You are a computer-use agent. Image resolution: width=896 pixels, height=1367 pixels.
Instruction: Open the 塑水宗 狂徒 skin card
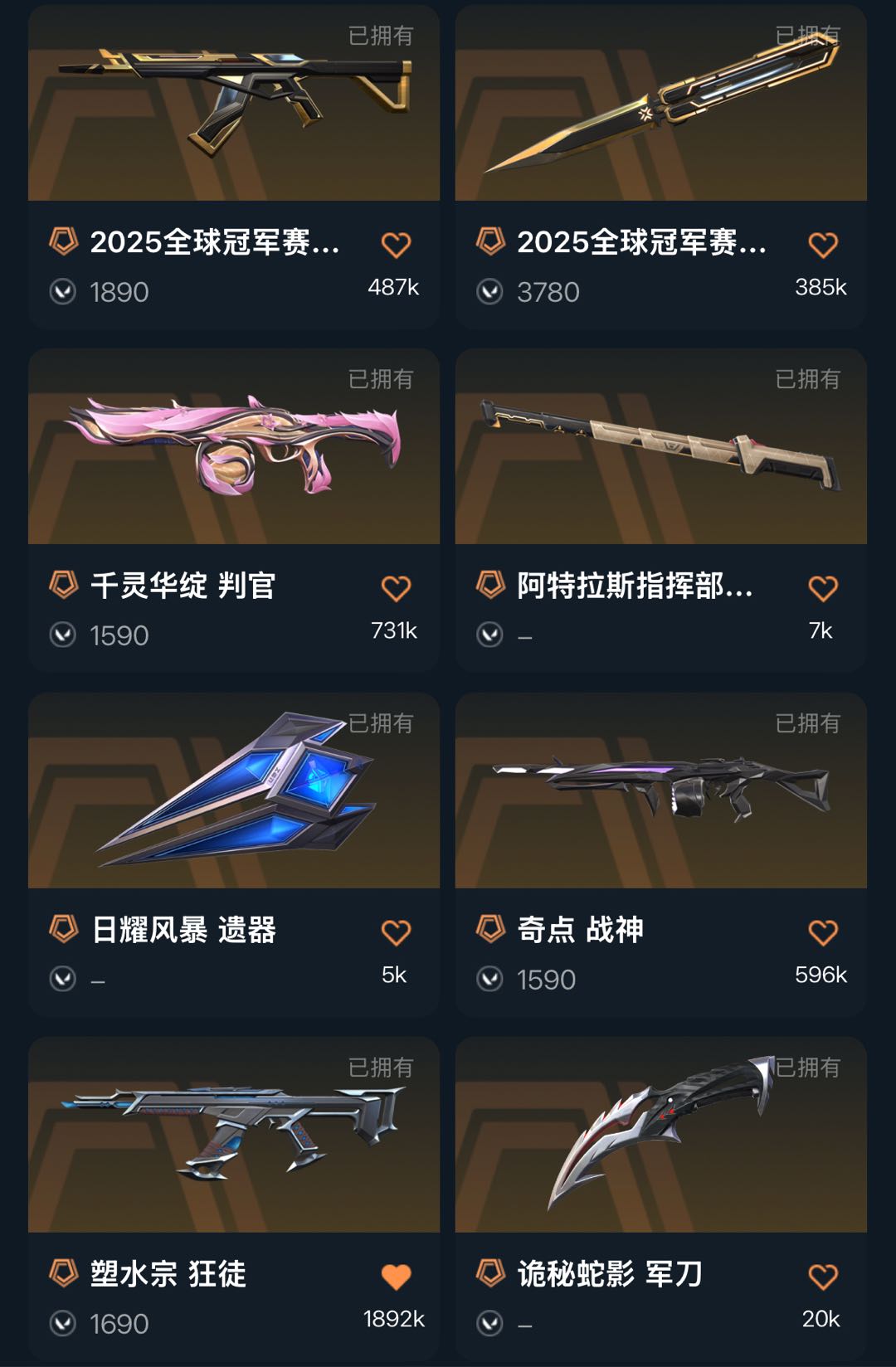point(233,1136)
